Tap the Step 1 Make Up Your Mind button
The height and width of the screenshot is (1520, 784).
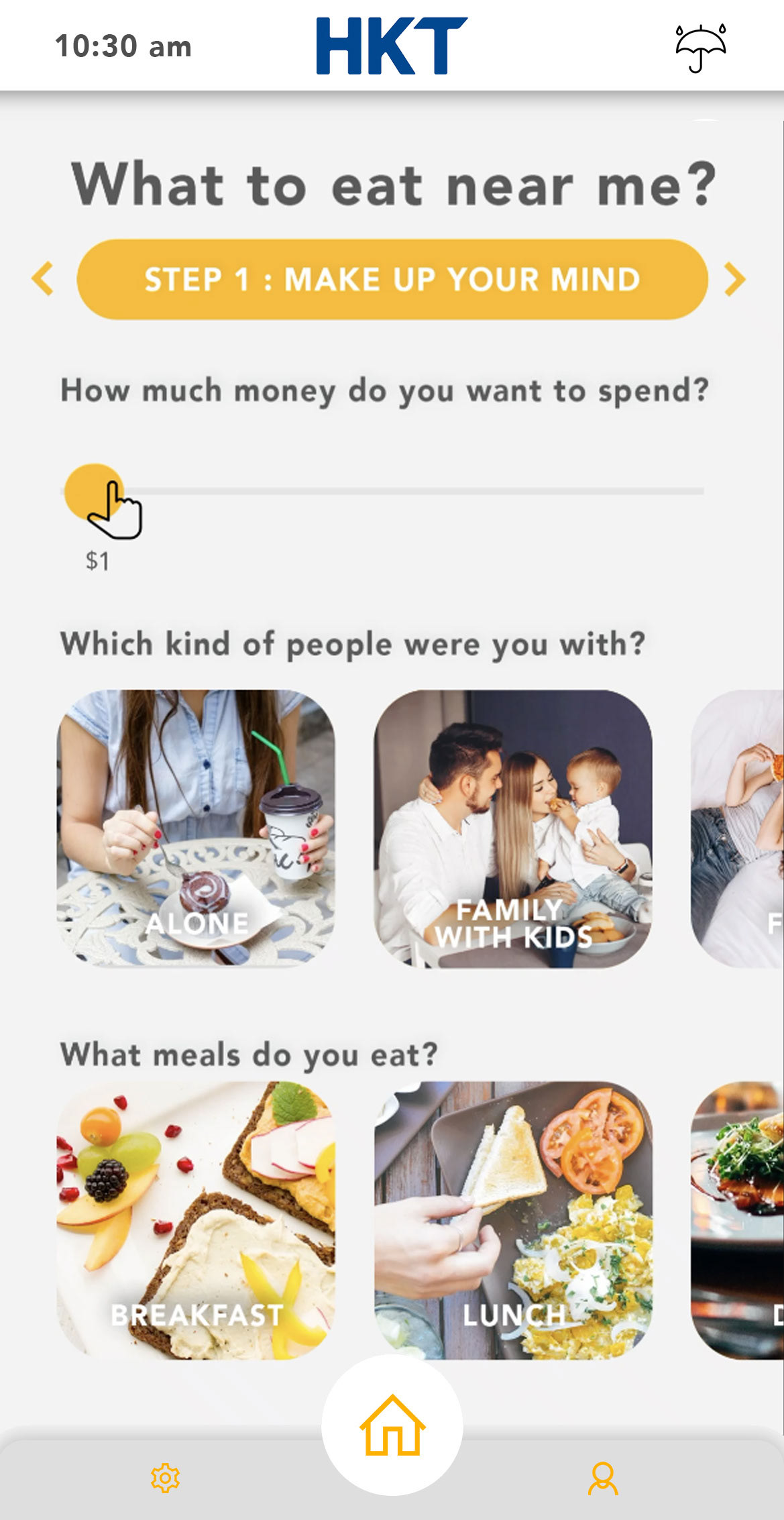point(392,279)
